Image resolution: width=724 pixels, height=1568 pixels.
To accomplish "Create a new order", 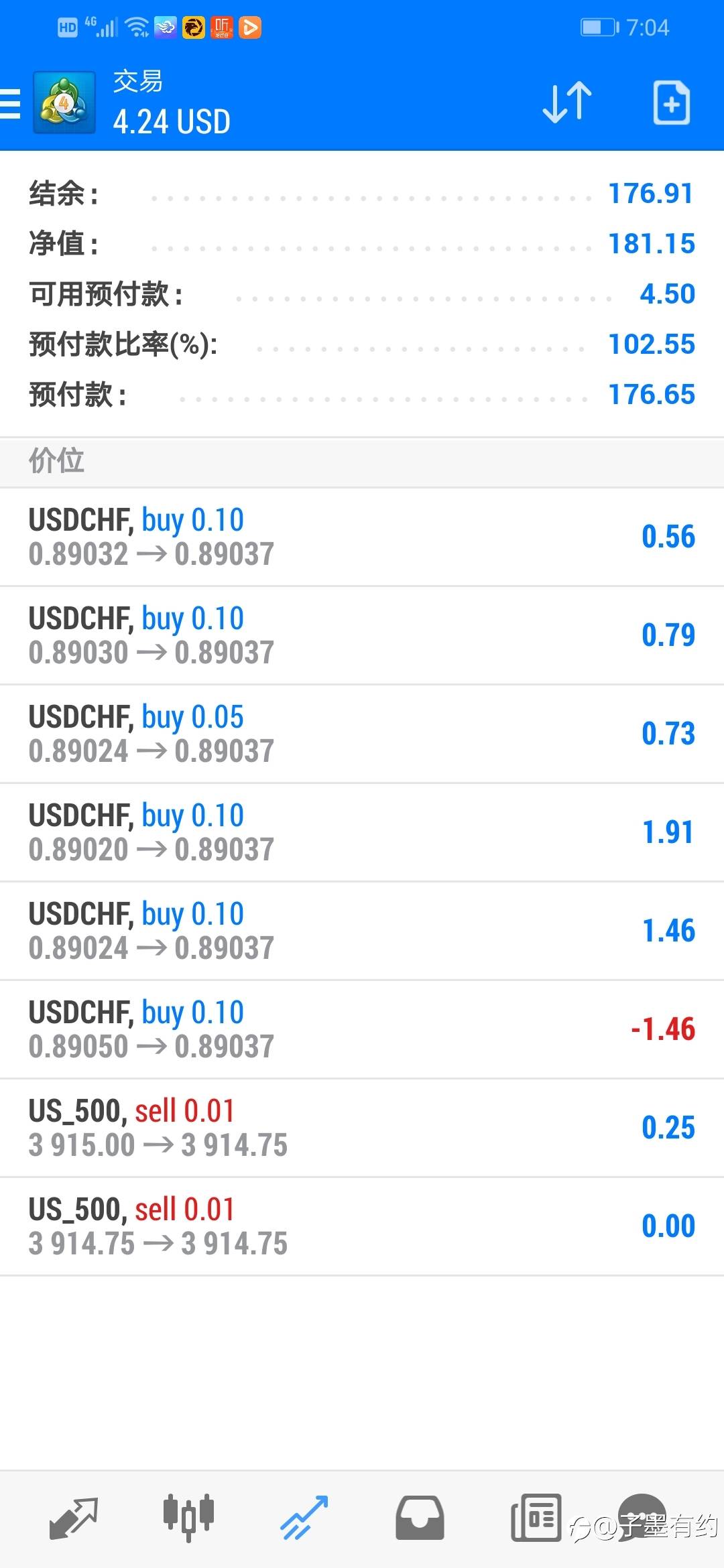I will (671, 103).
